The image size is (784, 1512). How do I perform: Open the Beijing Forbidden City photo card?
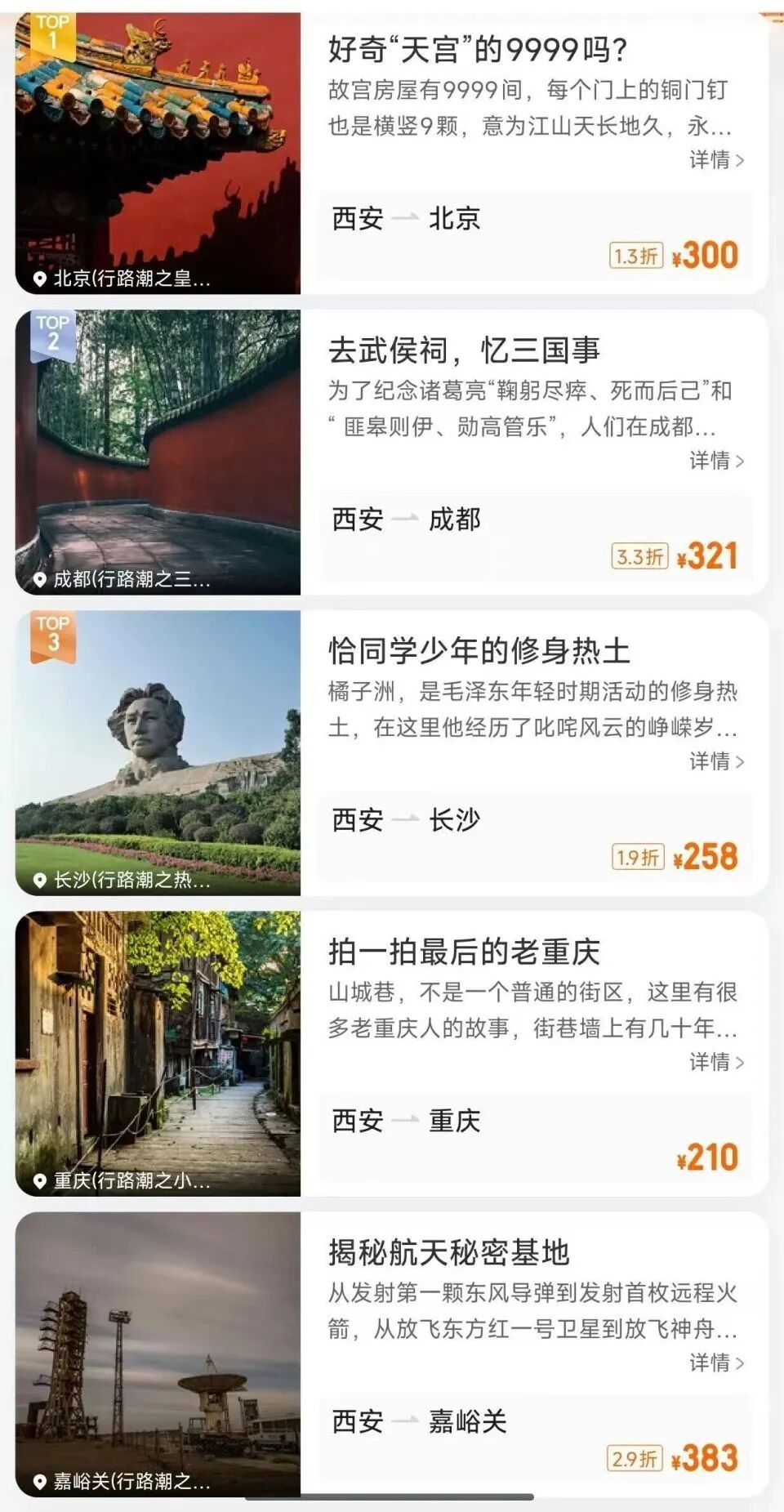(x=158, y=153)
